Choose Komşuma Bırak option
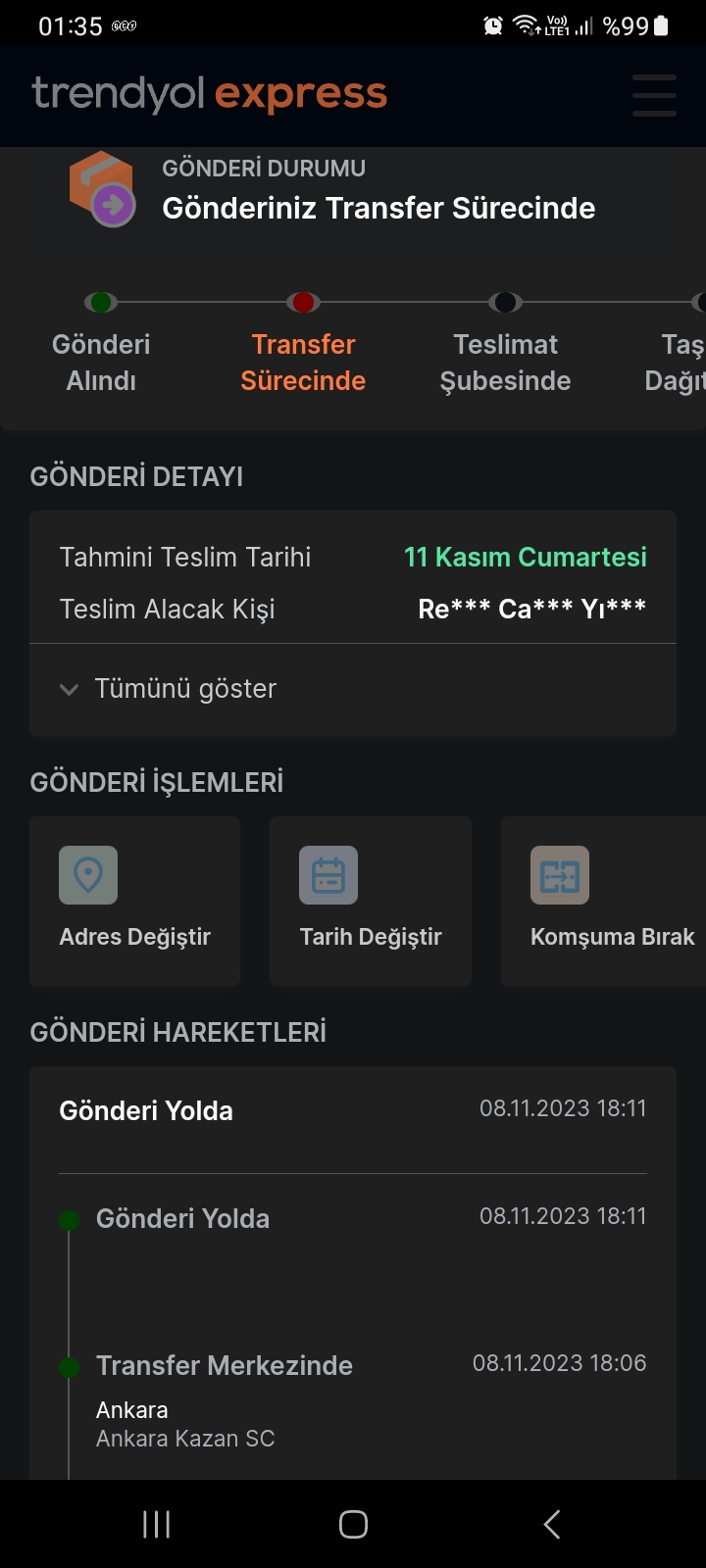706x1568 pixels. click(603, 901)
